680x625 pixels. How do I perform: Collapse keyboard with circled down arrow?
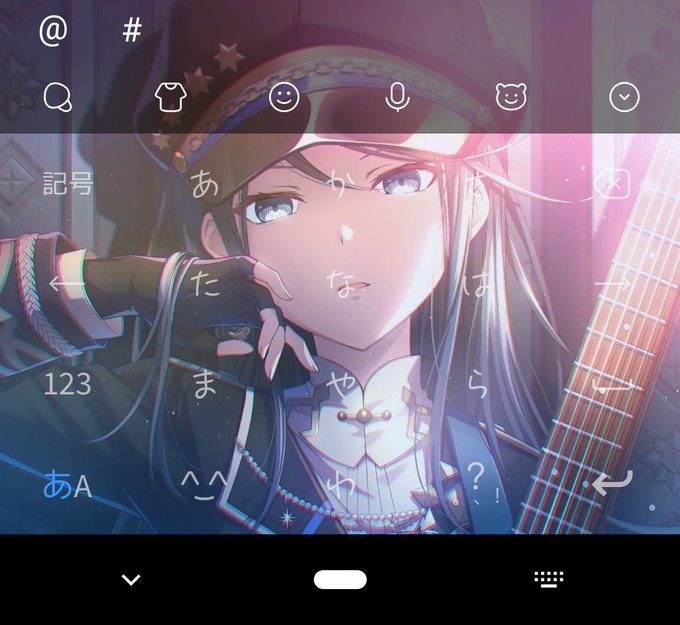(x=624, y=97)
